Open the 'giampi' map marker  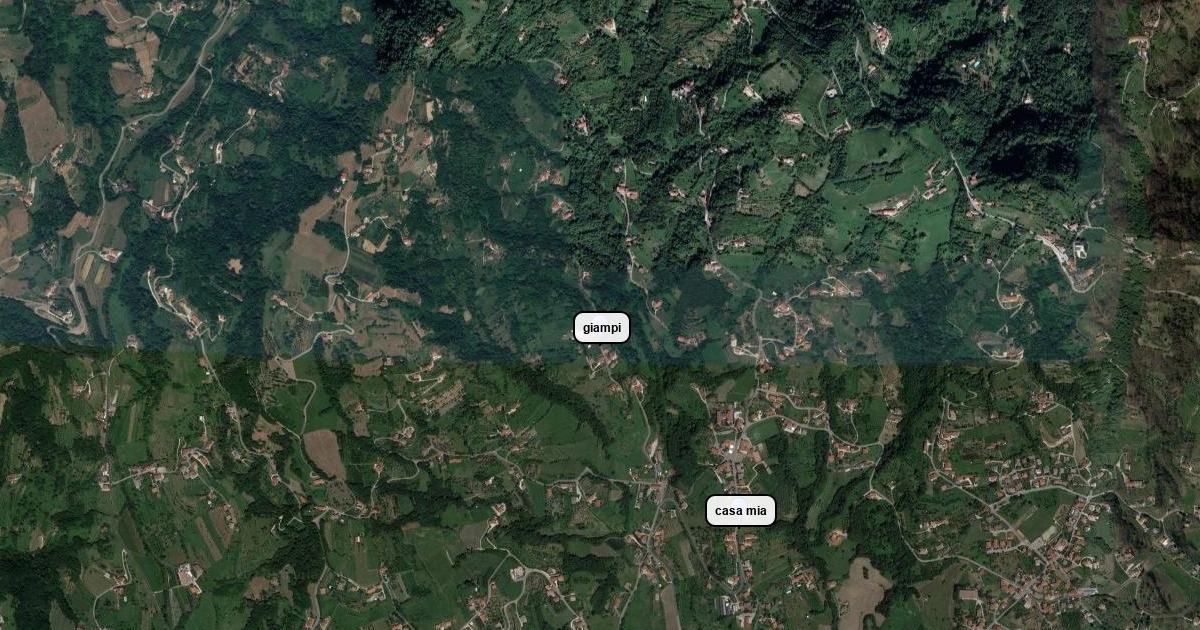coord(602,328)
